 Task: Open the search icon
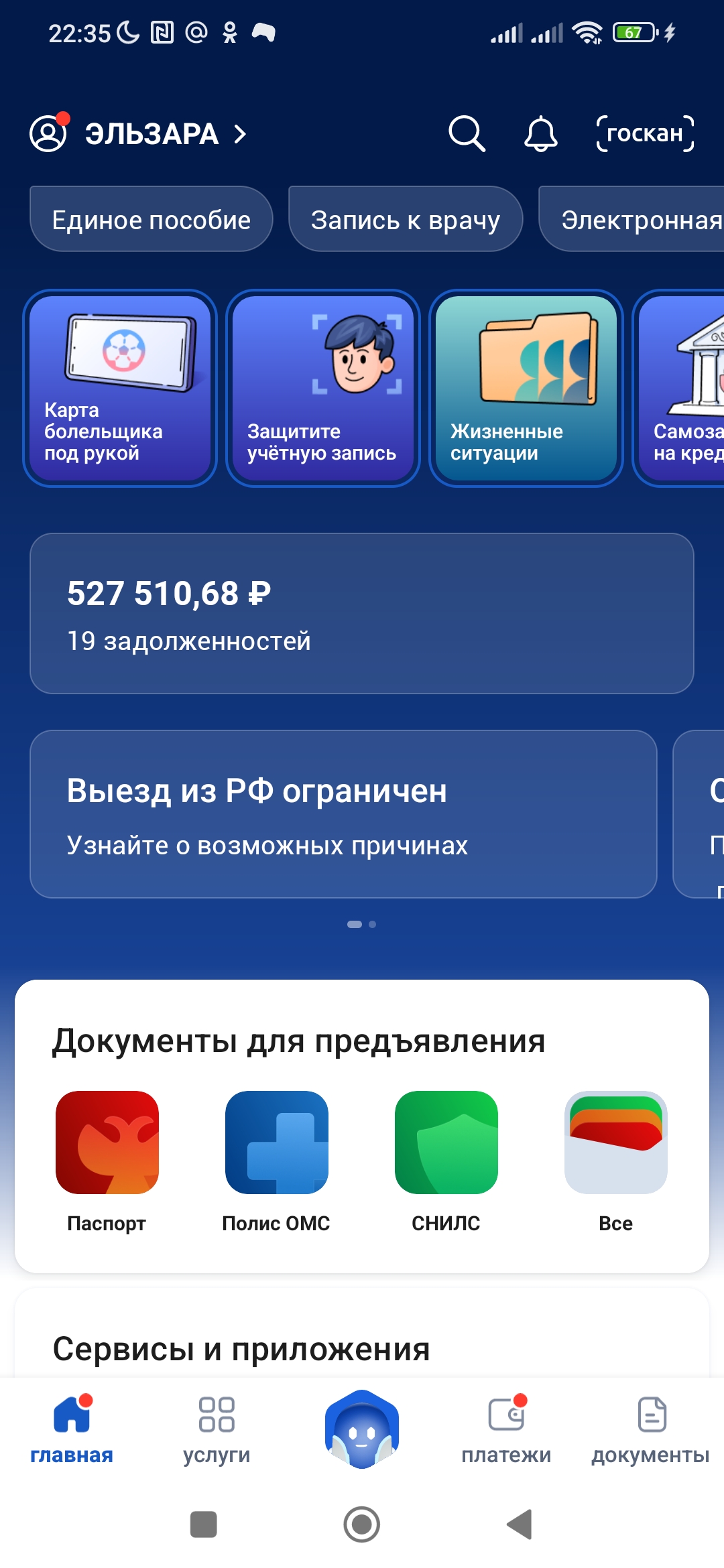(x=467, y=133)
